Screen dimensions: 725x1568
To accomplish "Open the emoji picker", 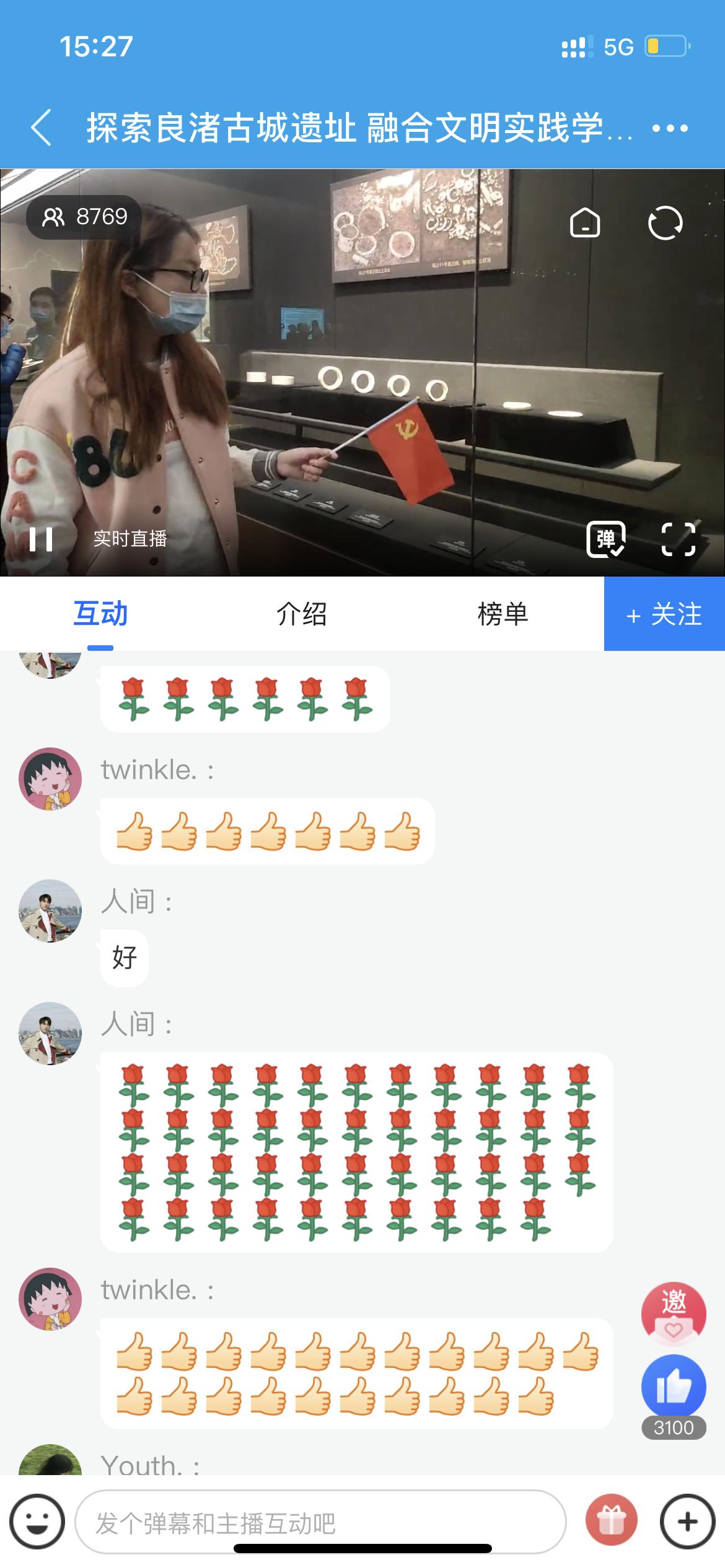I will [37, 1522].
